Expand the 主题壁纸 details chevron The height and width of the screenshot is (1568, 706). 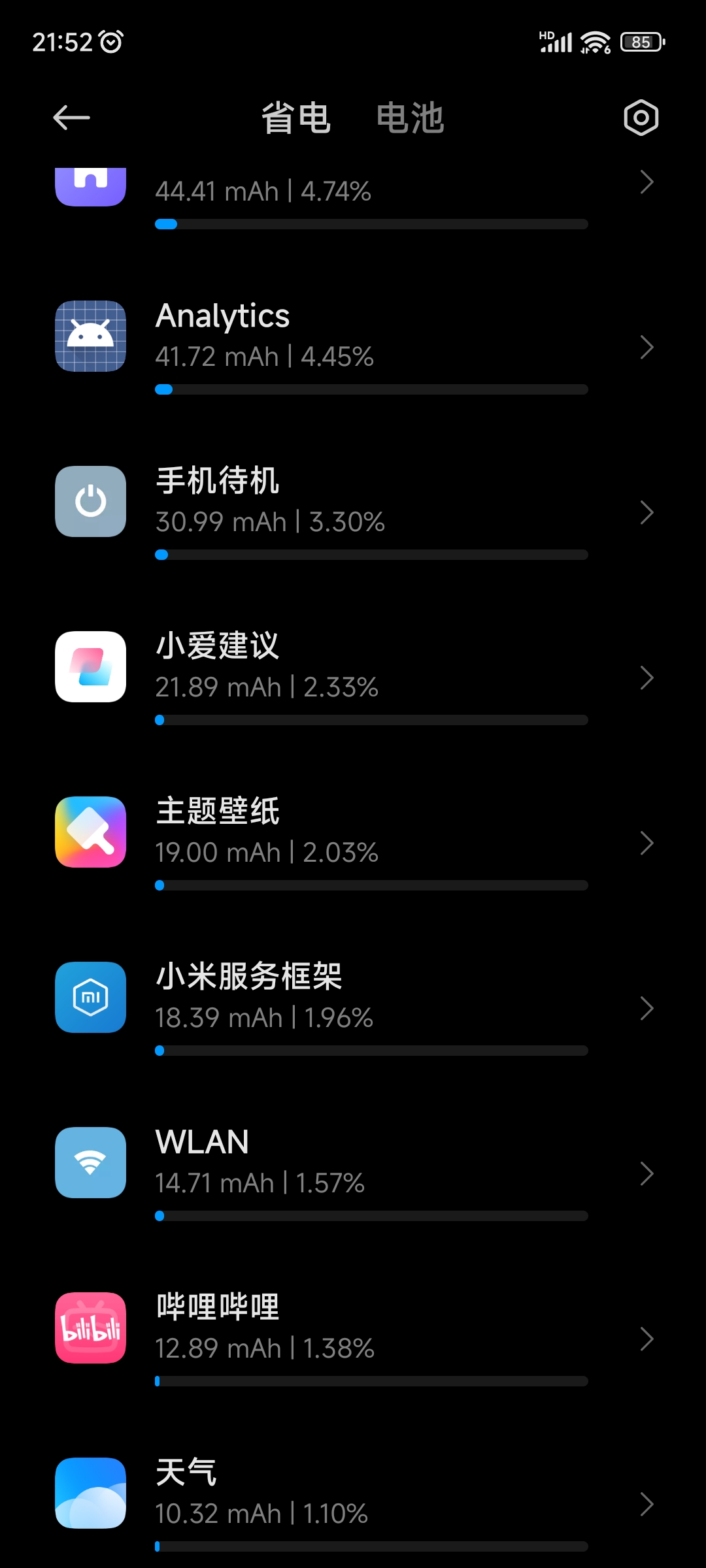click(646, 844)
